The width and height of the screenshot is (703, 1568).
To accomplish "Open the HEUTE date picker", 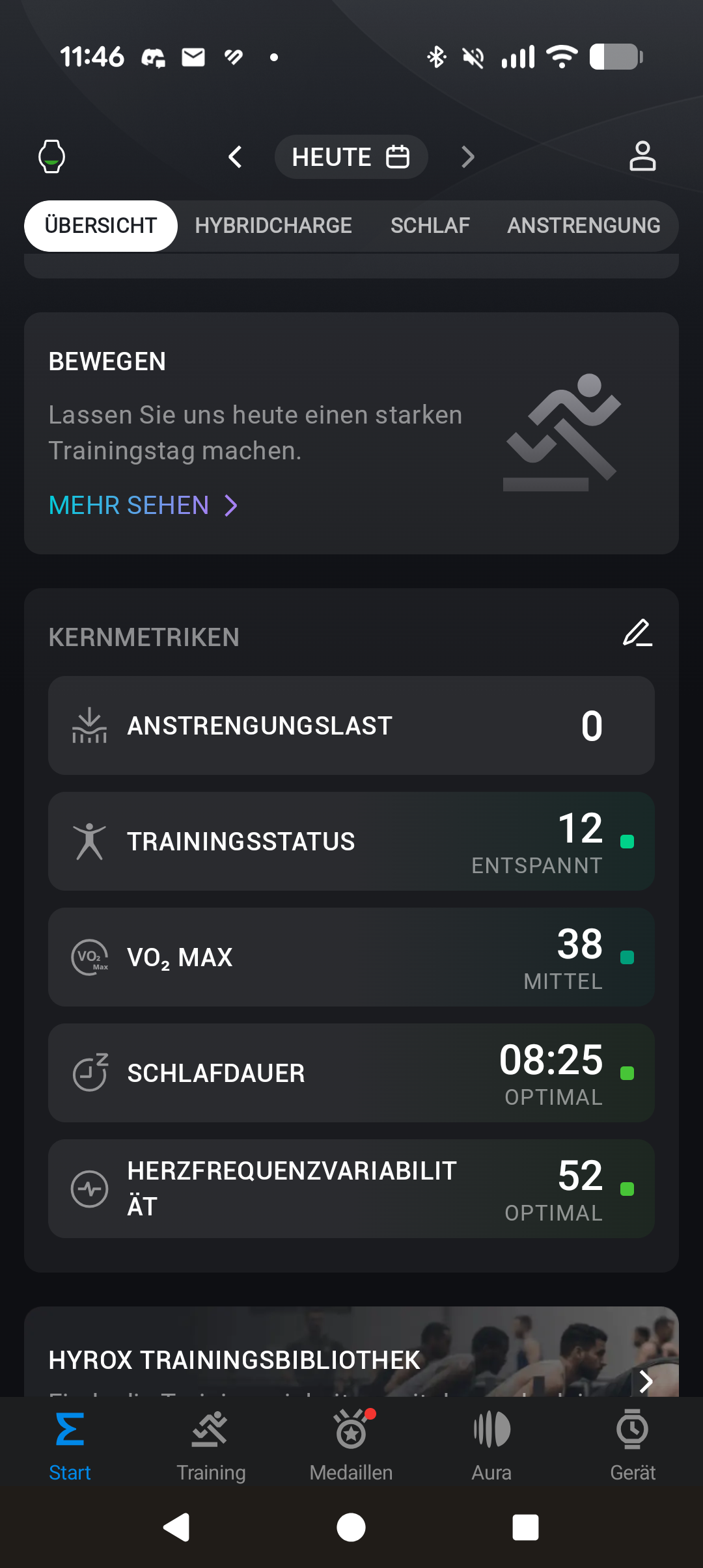I will (x=351, y=157).
